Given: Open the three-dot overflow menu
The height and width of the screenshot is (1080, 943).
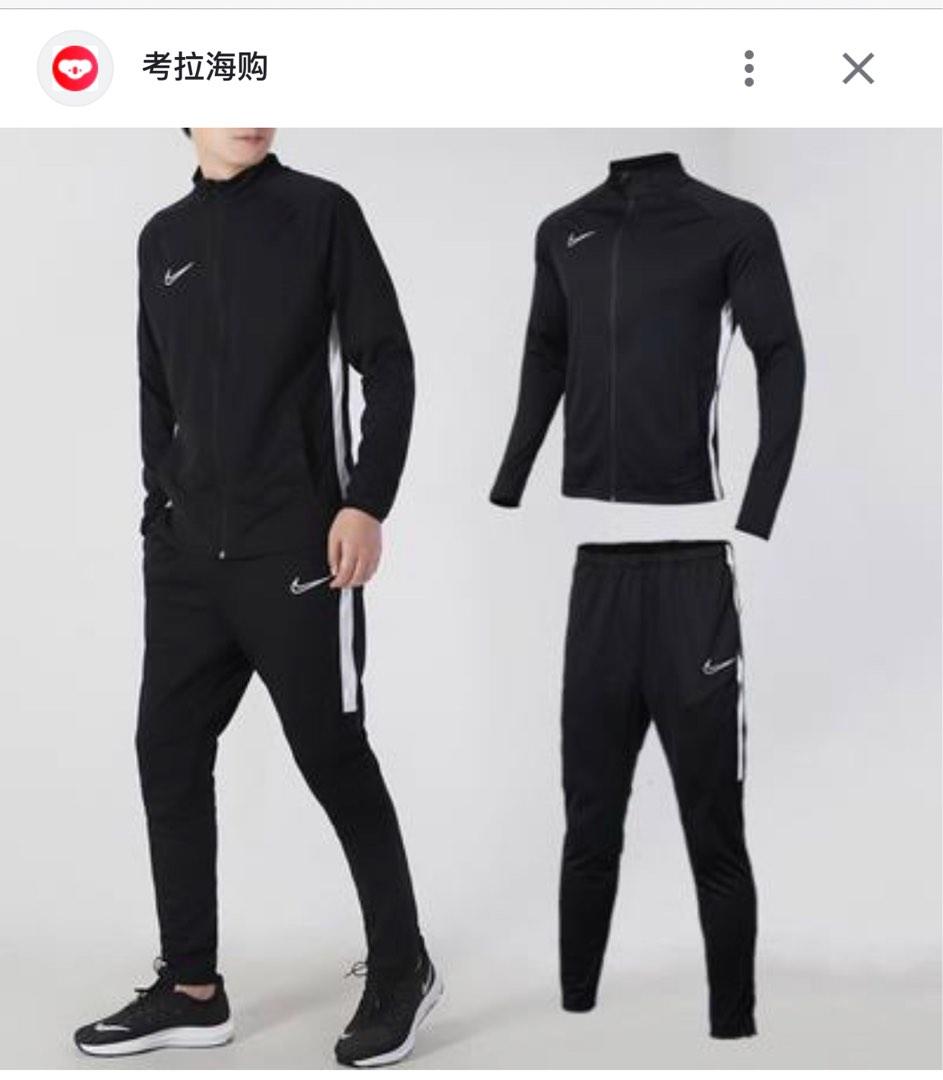Looking at the screenshot, I should (749, 68).
